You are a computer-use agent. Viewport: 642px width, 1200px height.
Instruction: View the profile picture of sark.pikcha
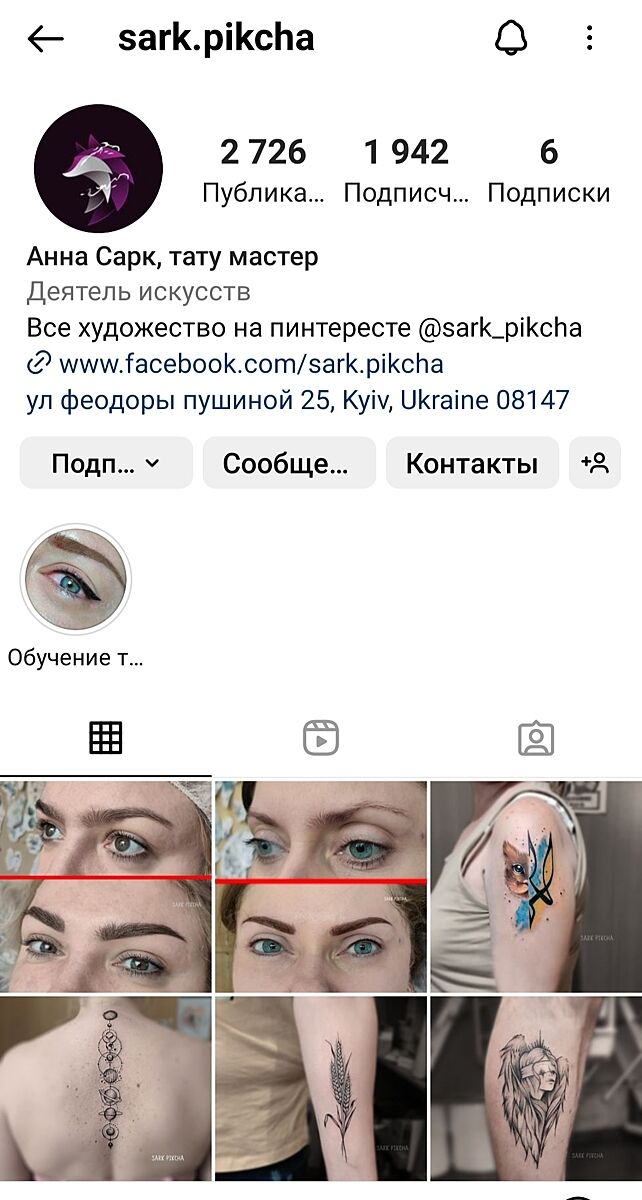point(98,167)
